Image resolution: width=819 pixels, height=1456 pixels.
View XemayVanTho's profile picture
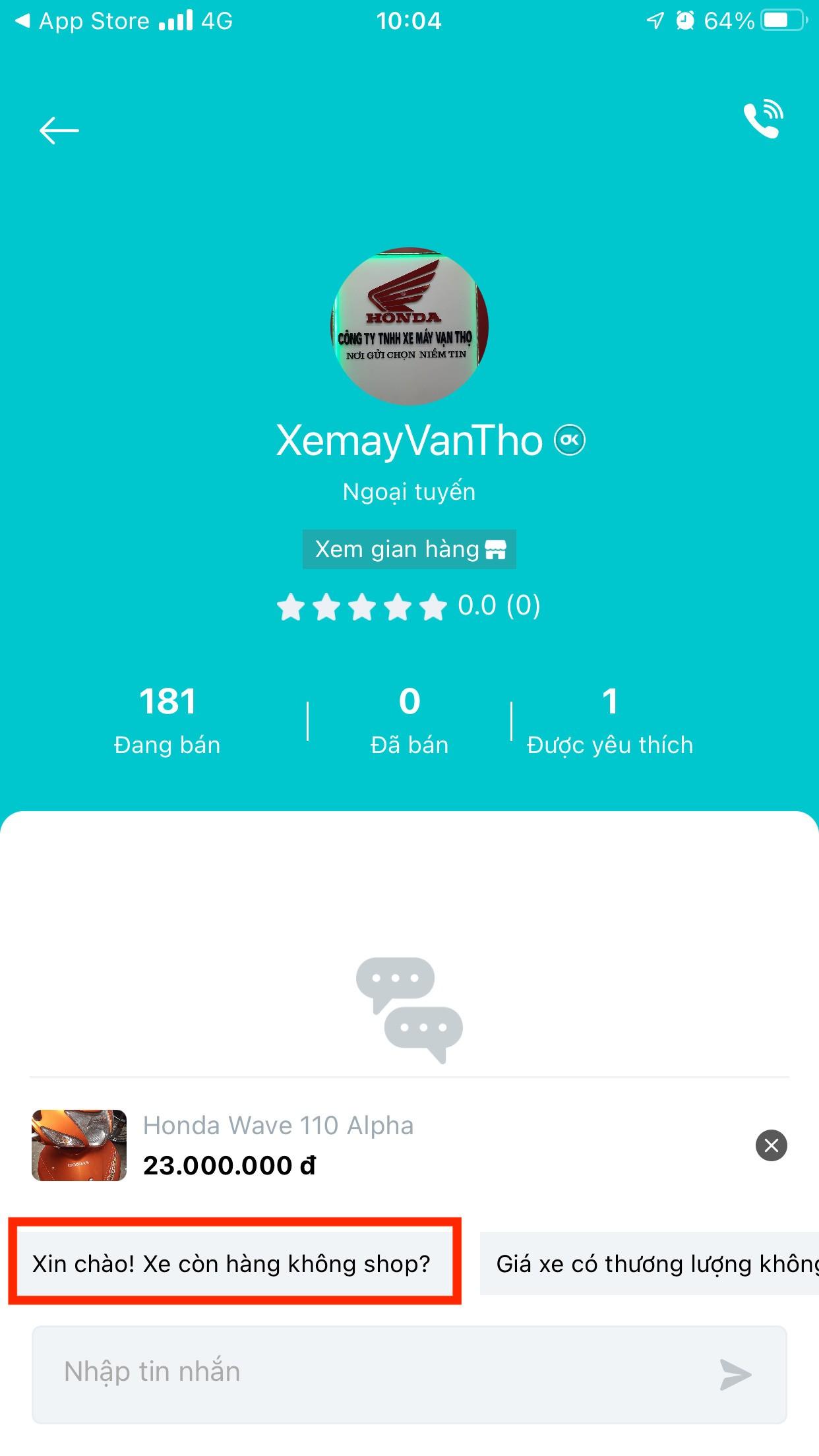(409, 326)
